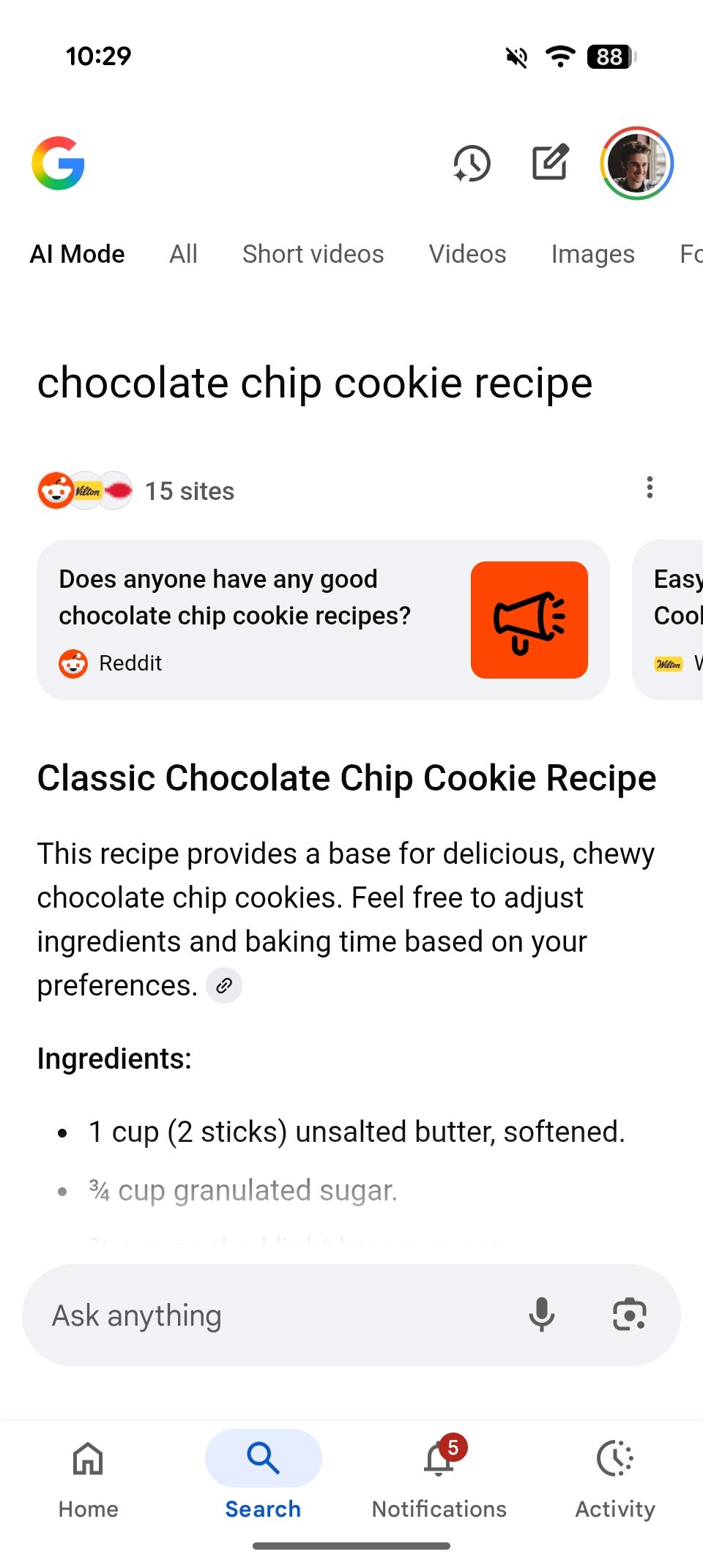Viewport: 703px width, 1568px height.
Task: View the 15 sites sources
Action: 136,490
